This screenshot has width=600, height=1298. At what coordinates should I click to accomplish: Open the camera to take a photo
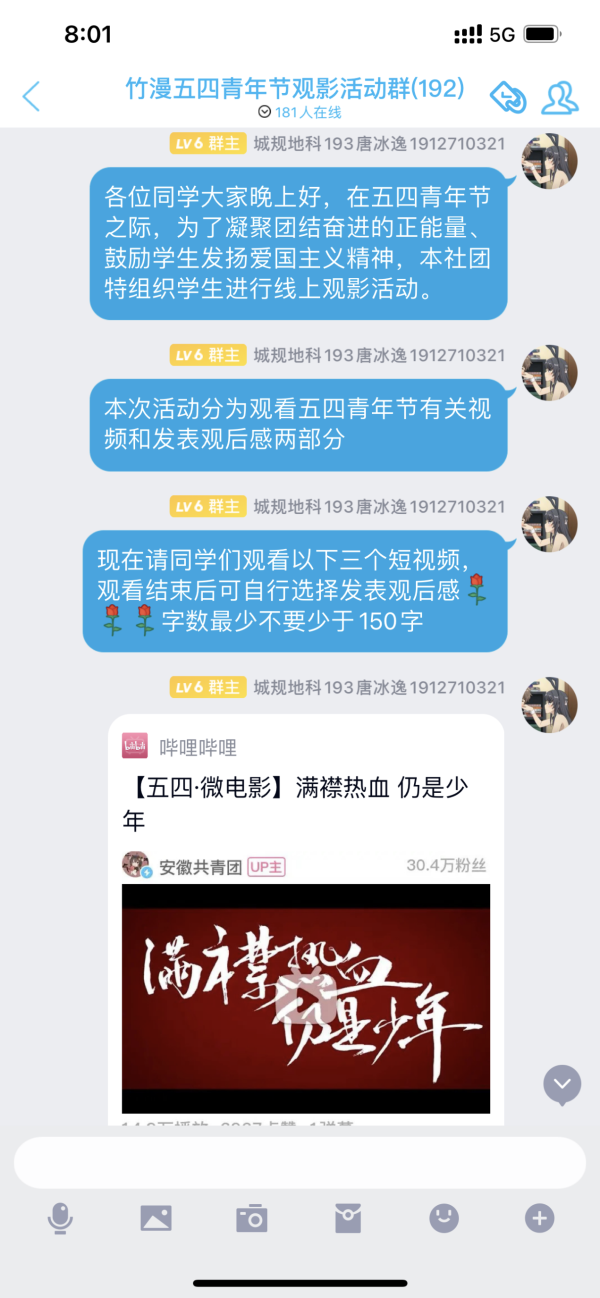[x=252, y=1218]
